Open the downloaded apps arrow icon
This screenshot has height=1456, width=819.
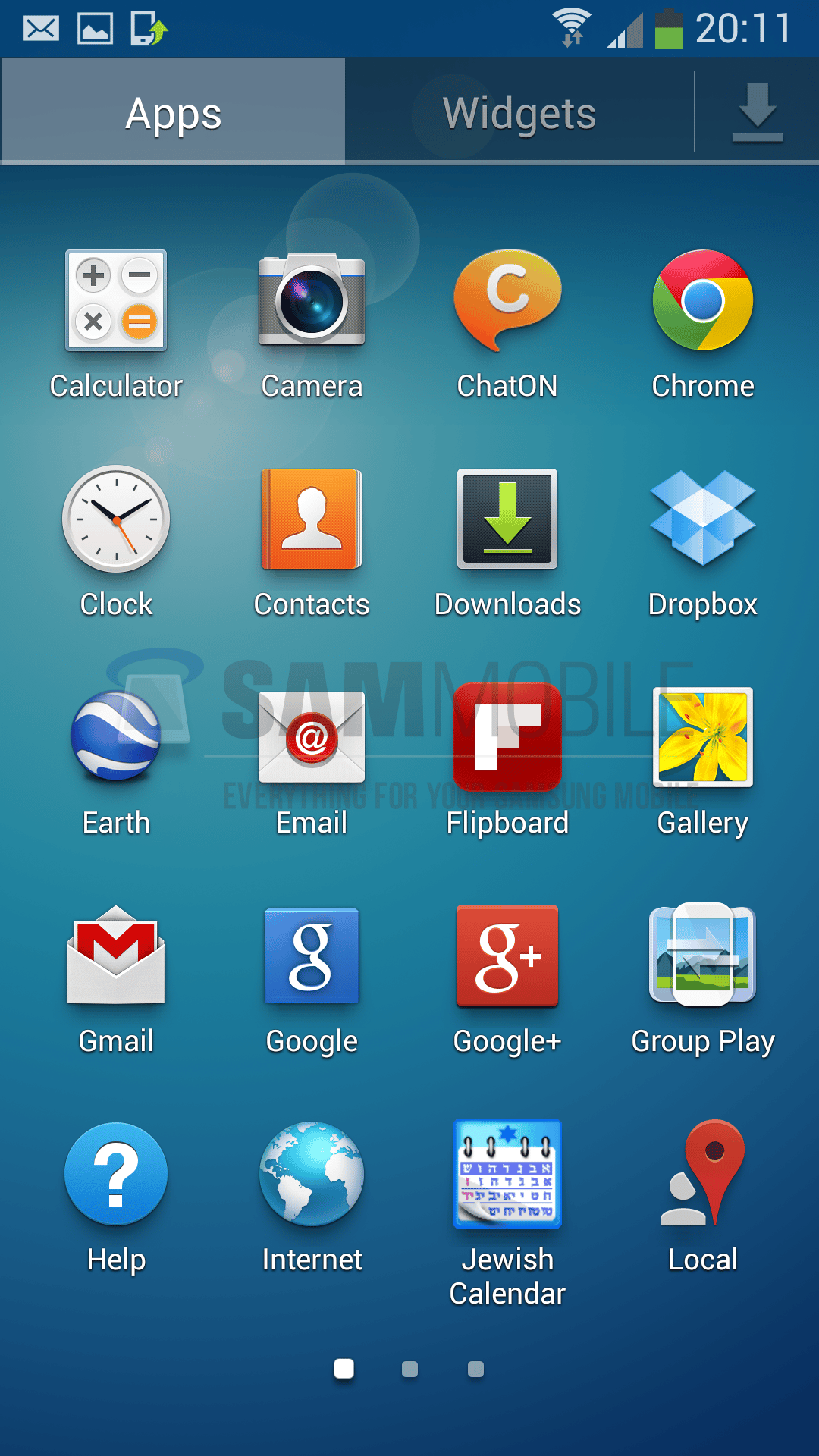coord(757,112)
